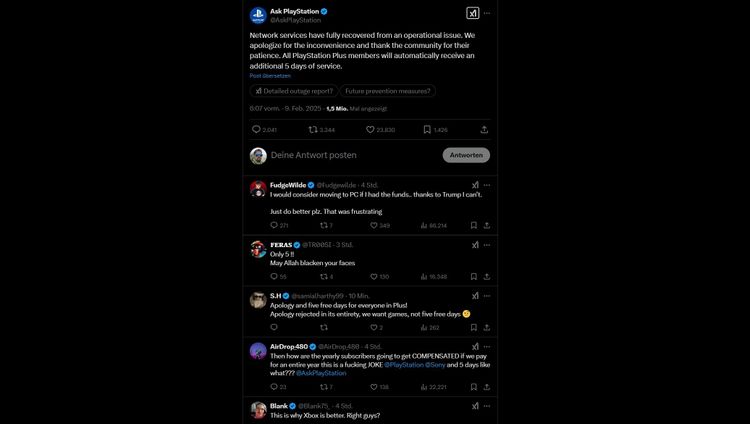Share FERAS's reply
This screenshot has width=750, height=424.
(x=485, y=276)
